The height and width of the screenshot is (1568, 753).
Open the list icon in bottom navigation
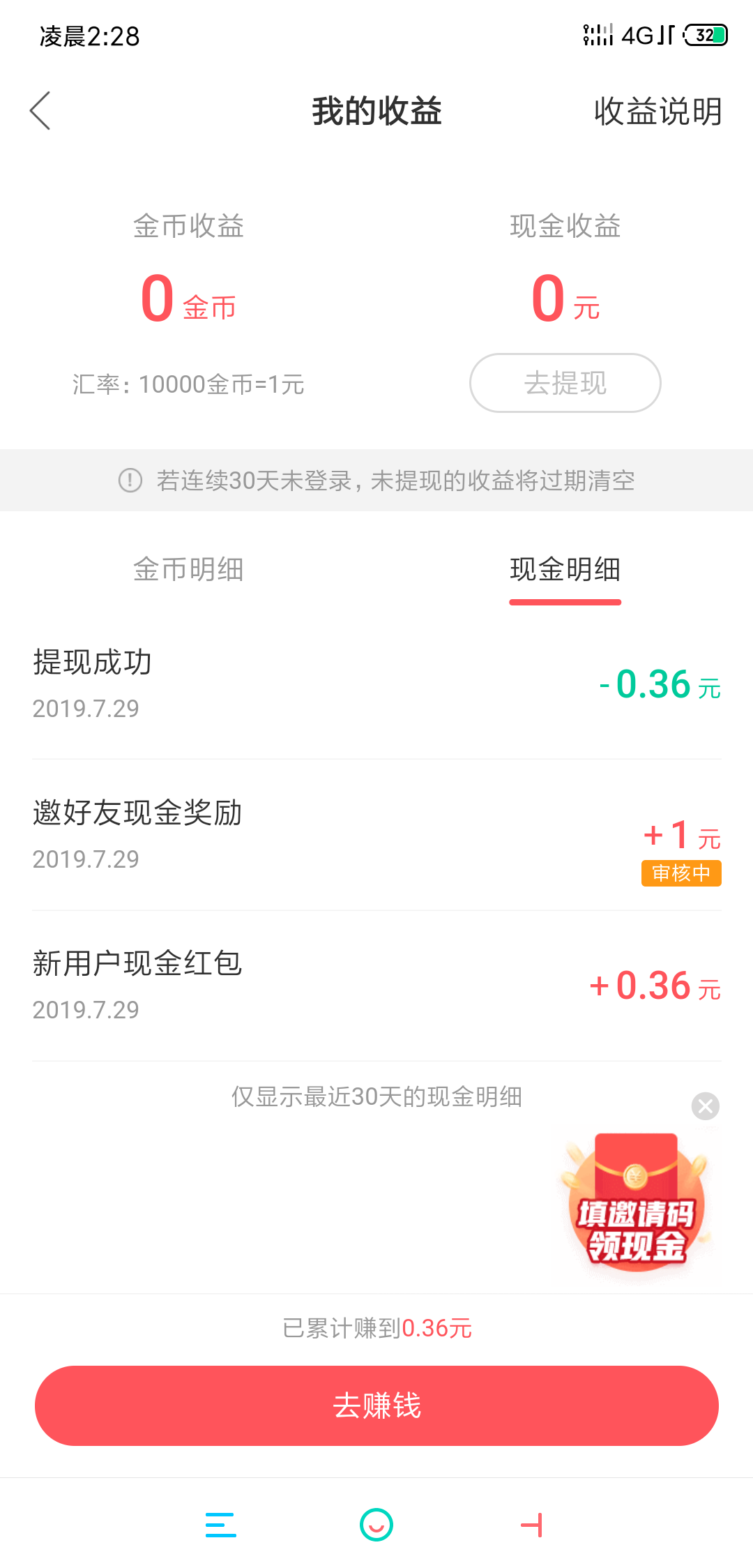220,1524
